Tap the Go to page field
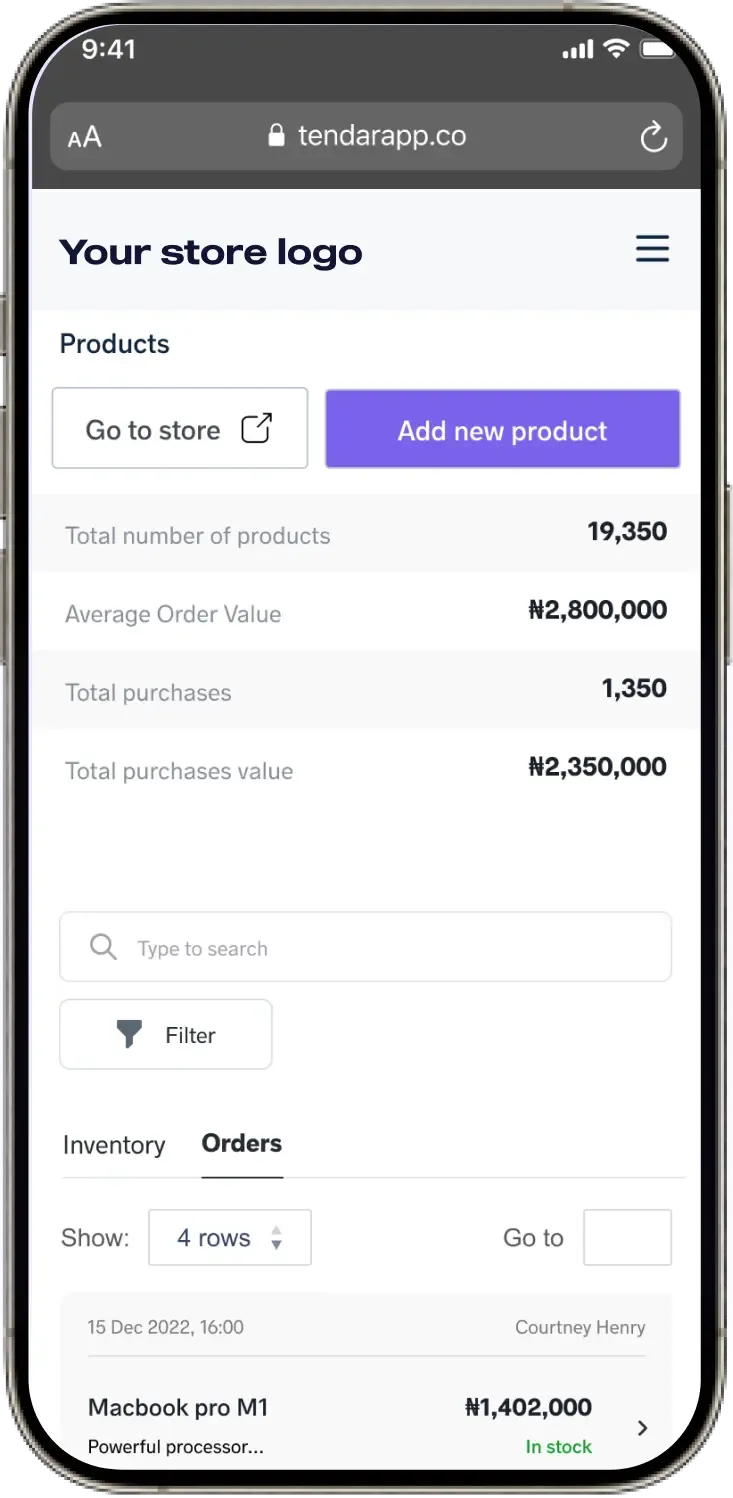 point(627,1238)
